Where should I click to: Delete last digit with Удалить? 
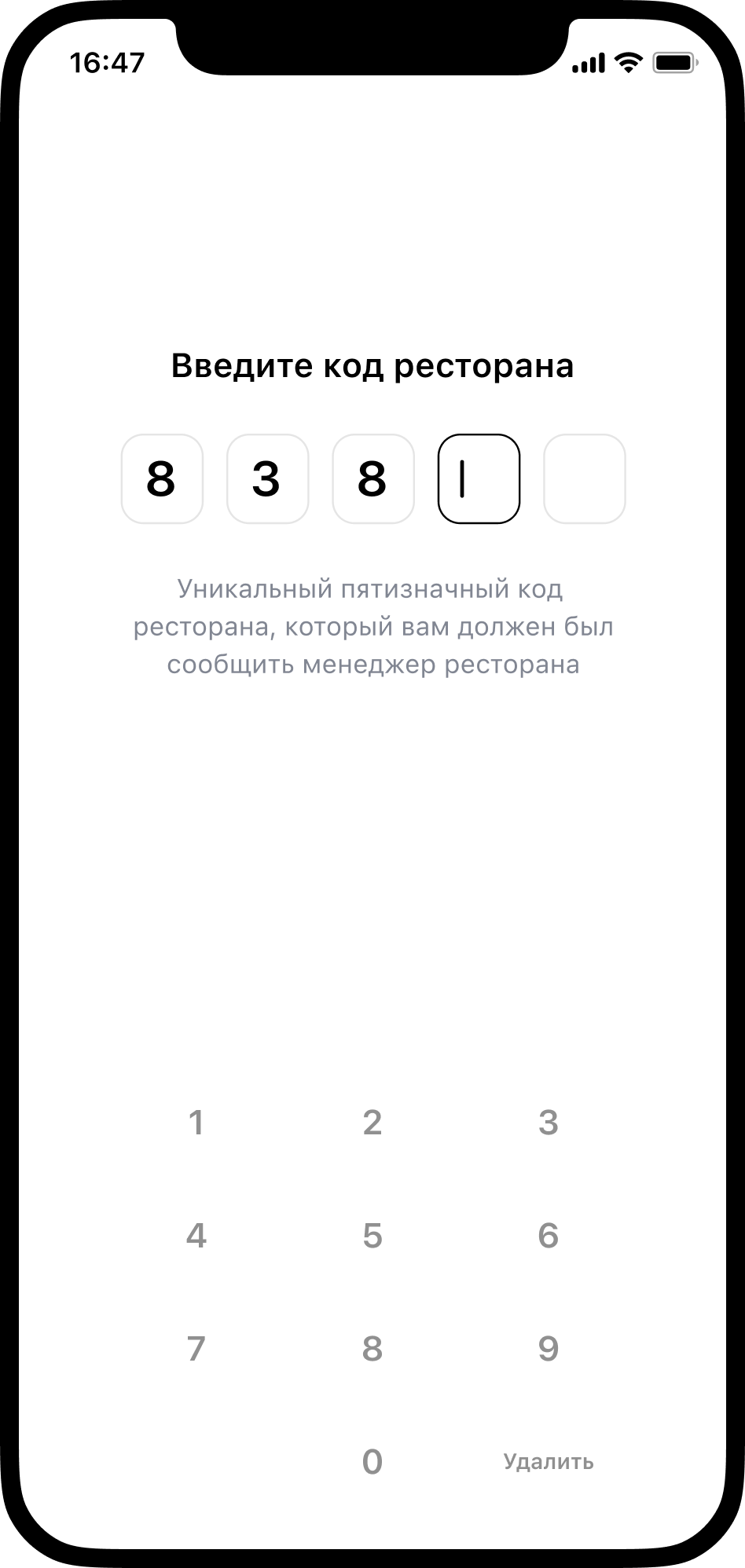coord(549,1462)
